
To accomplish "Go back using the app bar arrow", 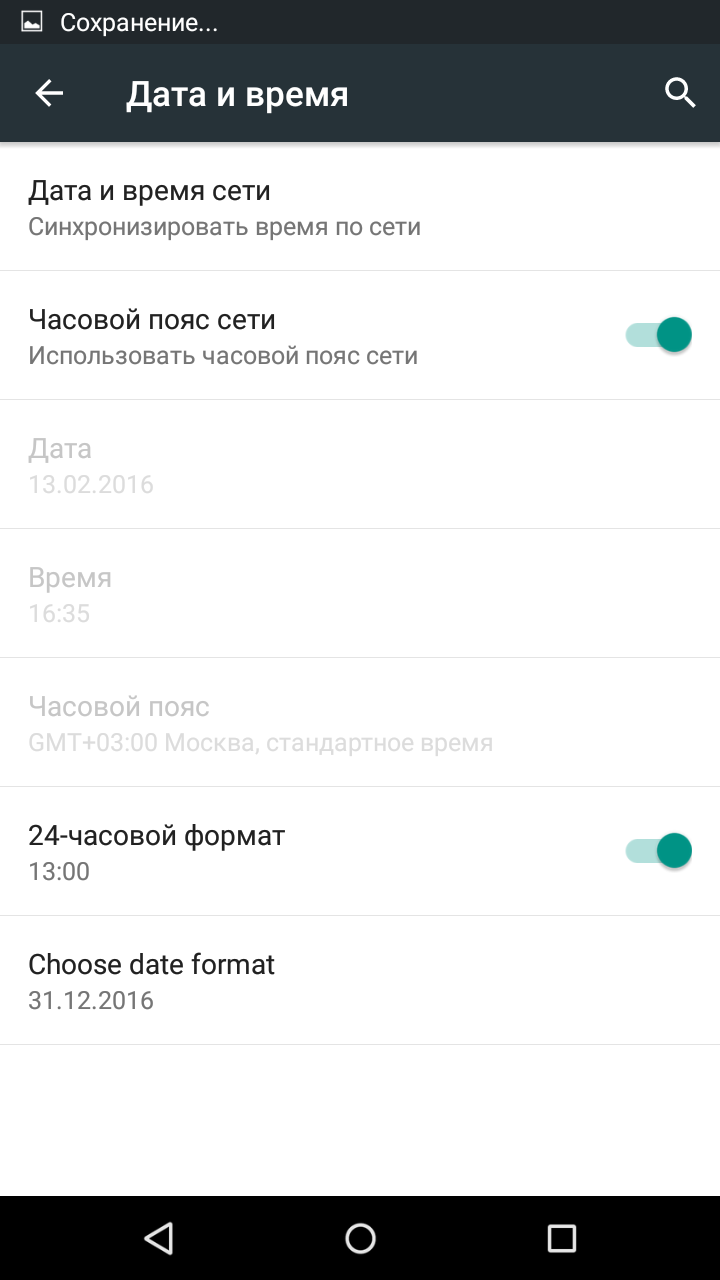I will pyautogui.click(x=49, y=94).
